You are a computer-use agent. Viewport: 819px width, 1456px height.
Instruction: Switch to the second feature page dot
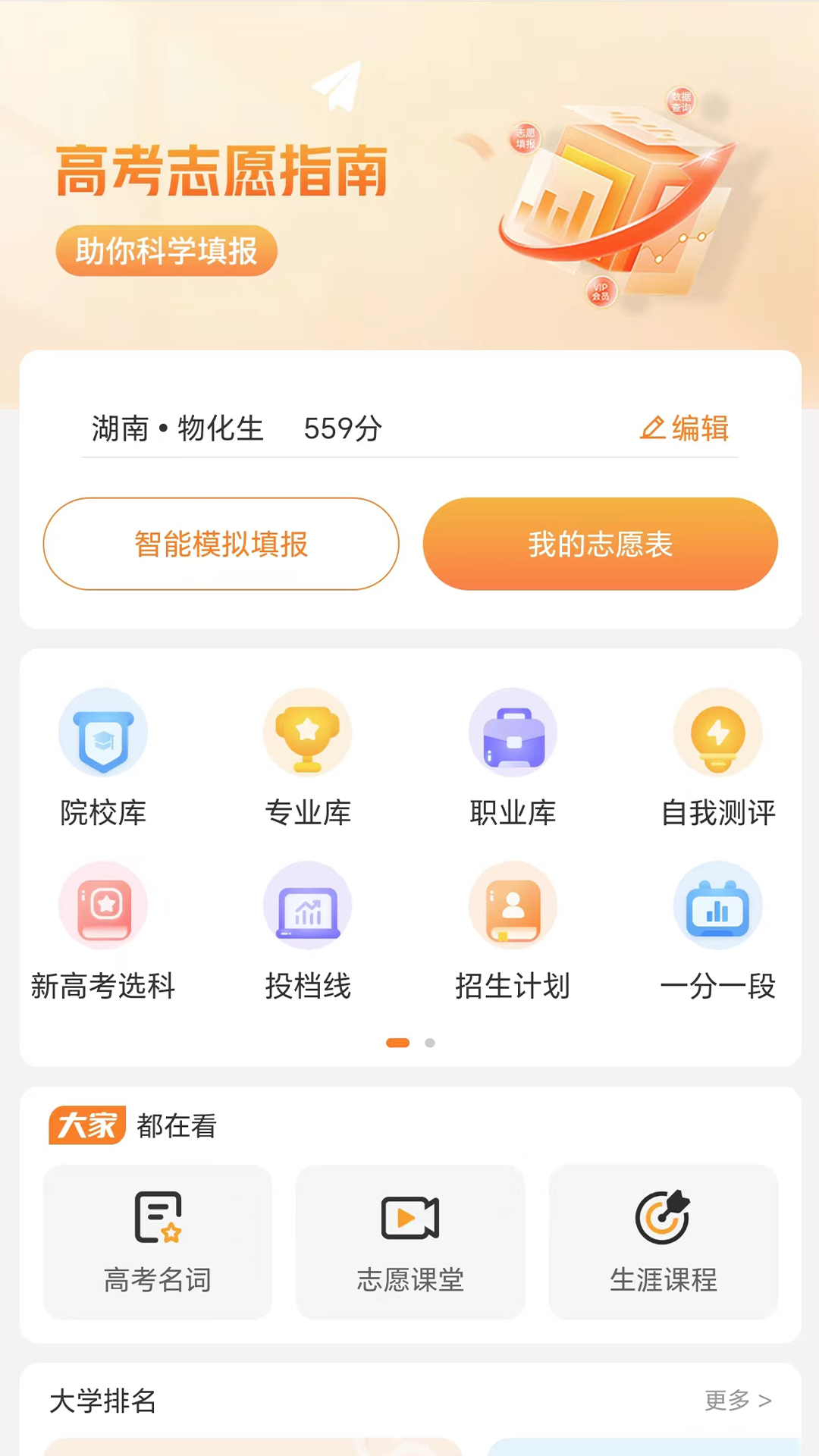(x=430, y=1043)
